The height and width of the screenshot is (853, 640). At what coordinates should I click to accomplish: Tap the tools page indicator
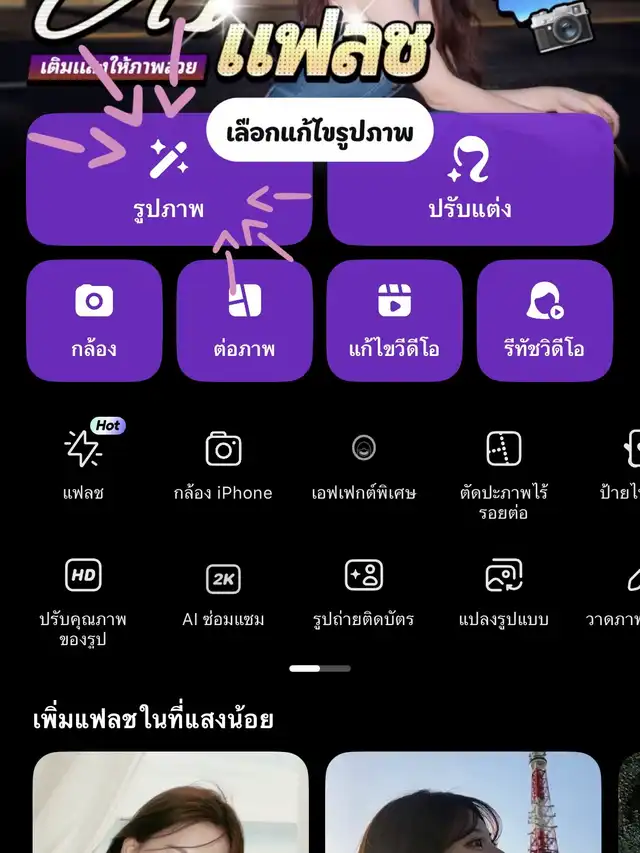pyautogui.click(x=320, y=667)
